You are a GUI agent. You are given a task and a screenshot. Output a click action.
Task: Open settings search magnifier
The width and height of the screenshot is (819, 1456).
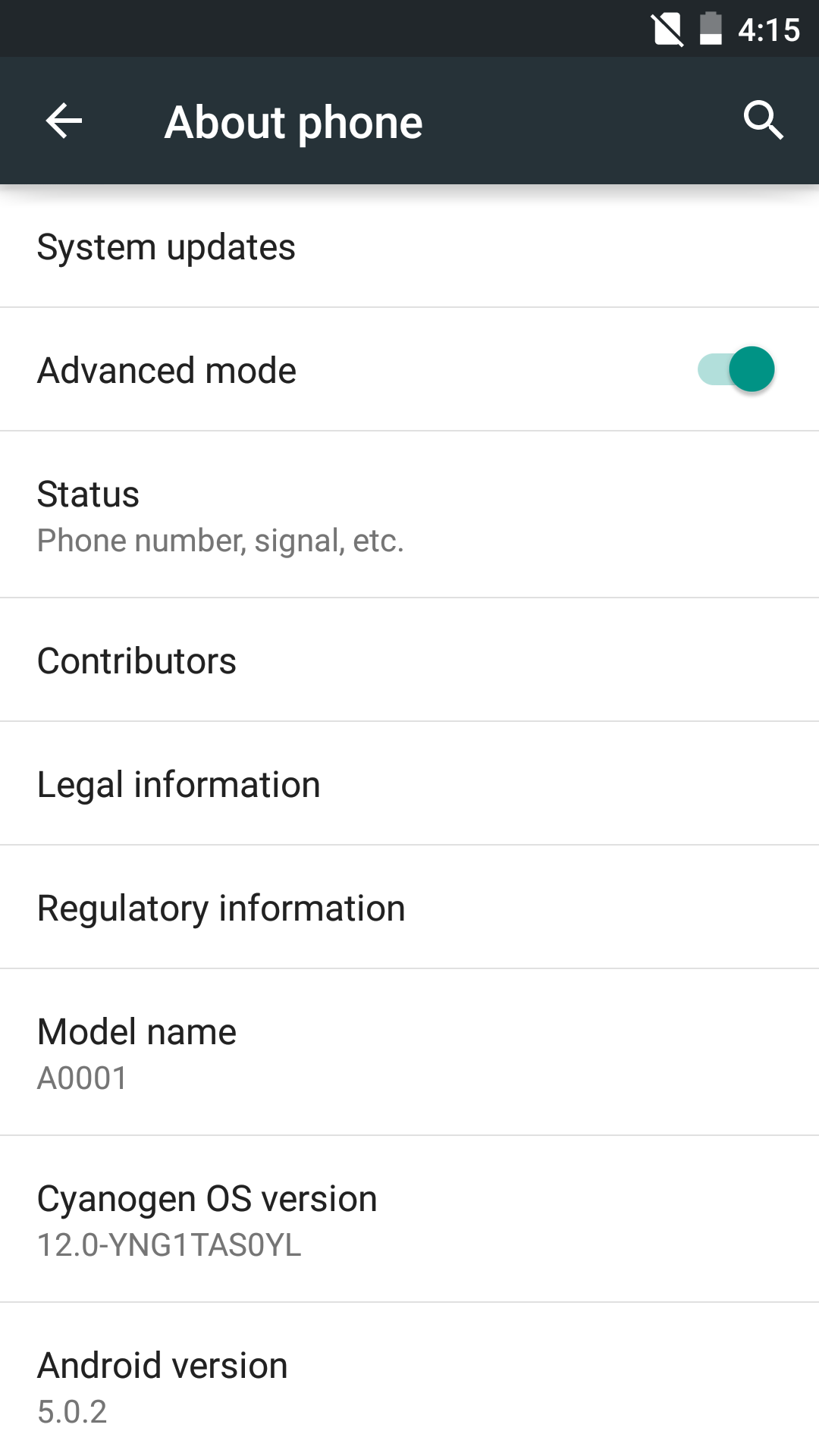[763, 121]
